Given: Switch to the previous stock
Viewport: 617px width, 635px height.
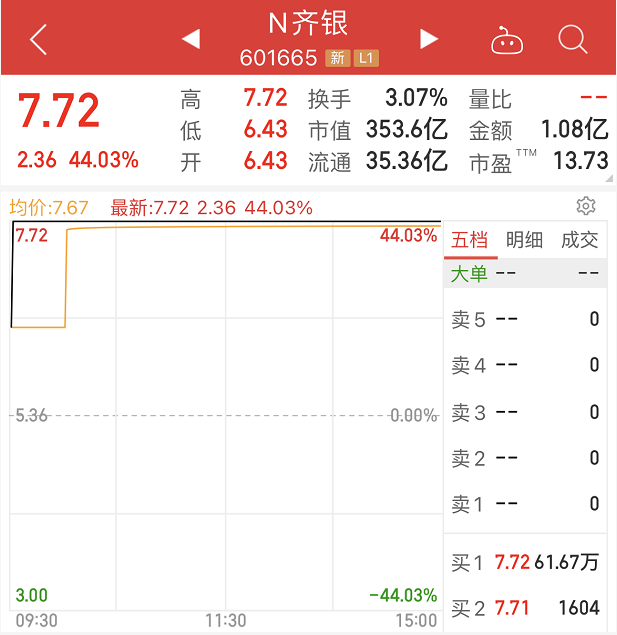Looking at the screenshot, I should pyautogui.click(x=190, y=40).
